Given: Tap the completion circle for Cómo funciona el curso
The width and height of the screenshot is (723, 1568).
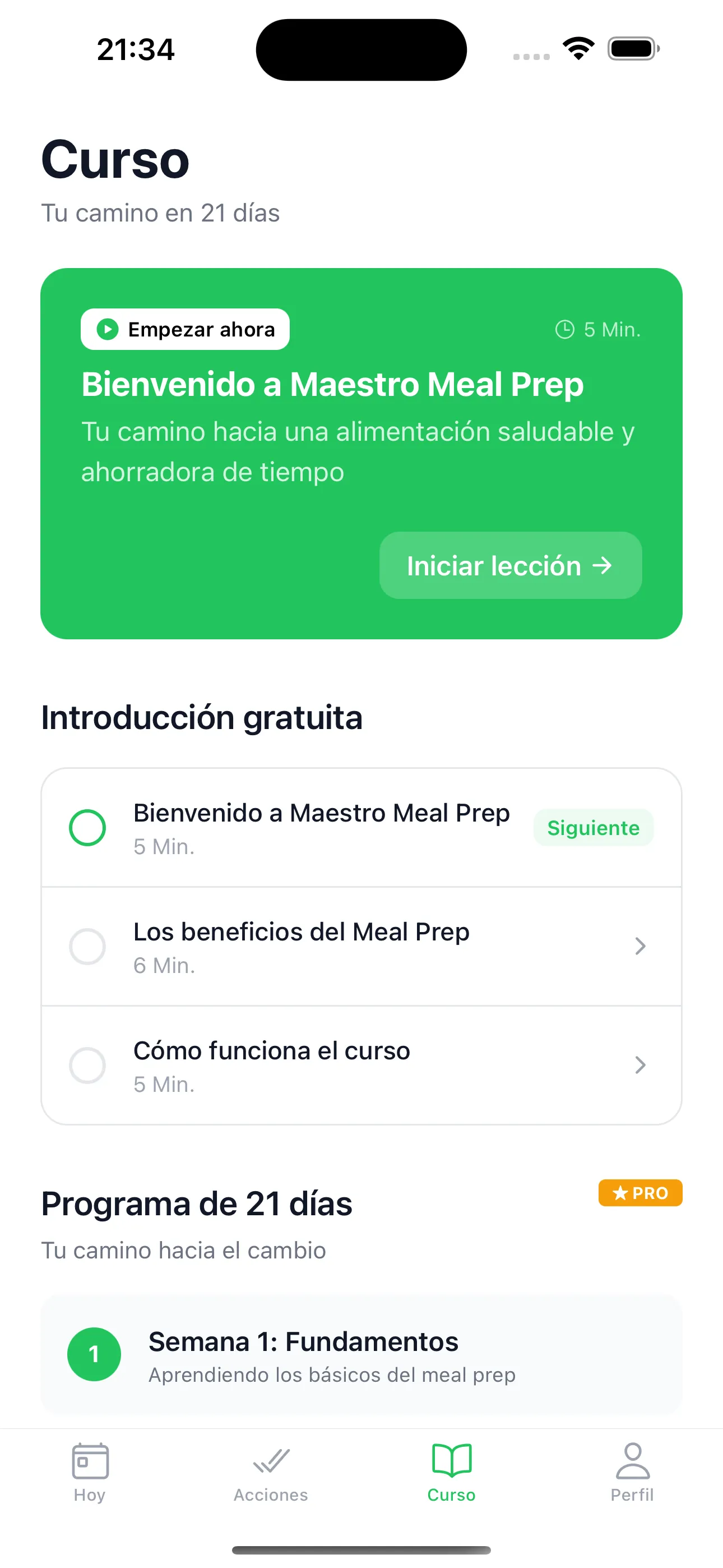Looking at the screenshot, I should (x=87, y=1064).
